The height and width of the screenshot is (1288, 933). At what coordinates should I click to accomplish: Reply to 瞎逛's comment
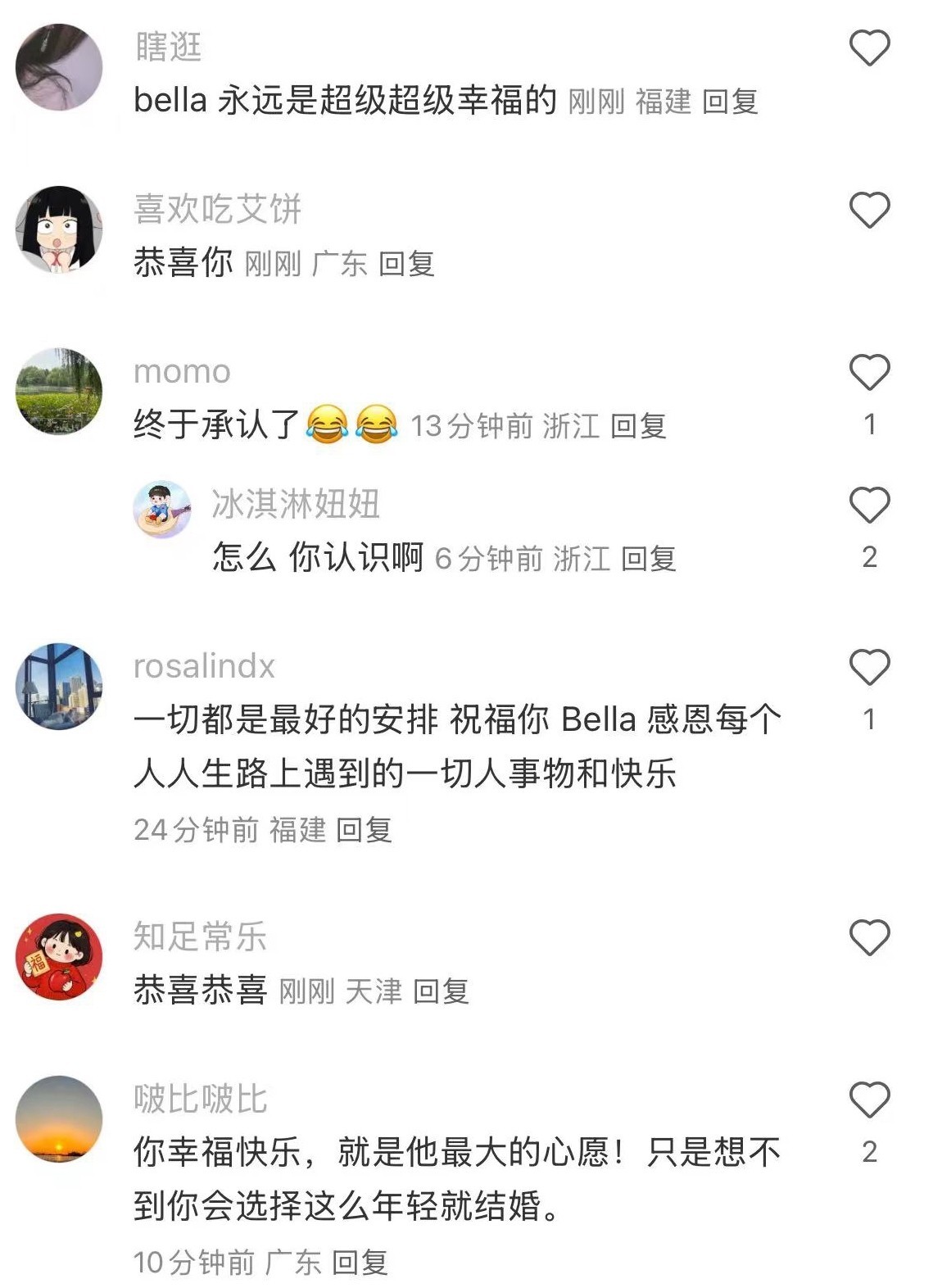point(730,102)
